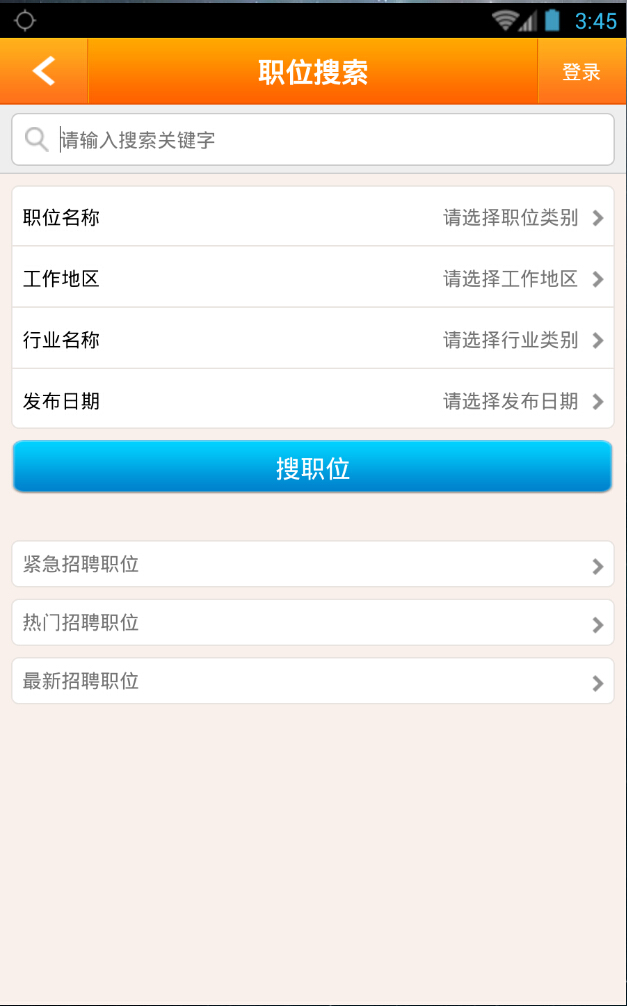Choose a work location under 工作地区
627x1006 pixels.
tap(313, 278)
